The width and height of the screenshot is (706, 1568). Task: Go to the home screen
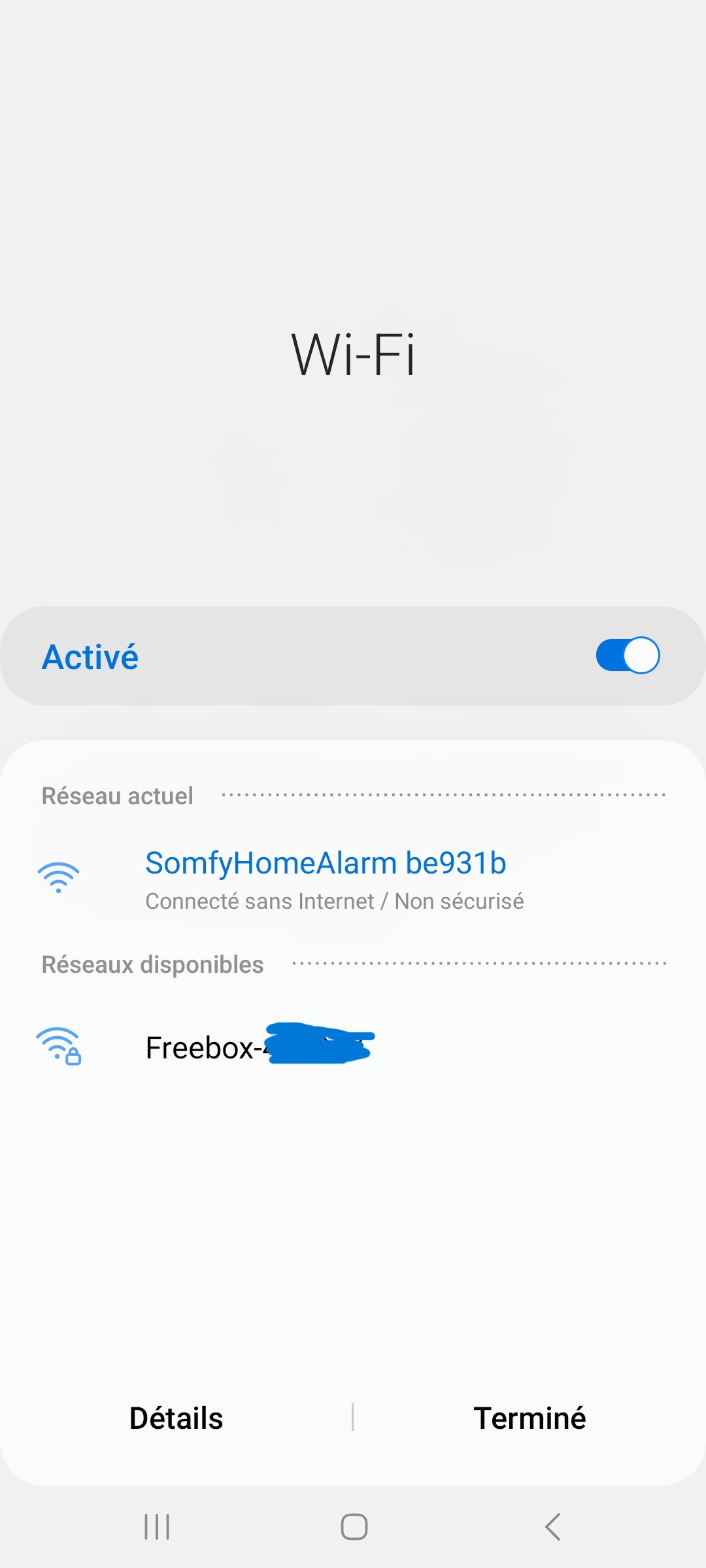click(354, 1527)
